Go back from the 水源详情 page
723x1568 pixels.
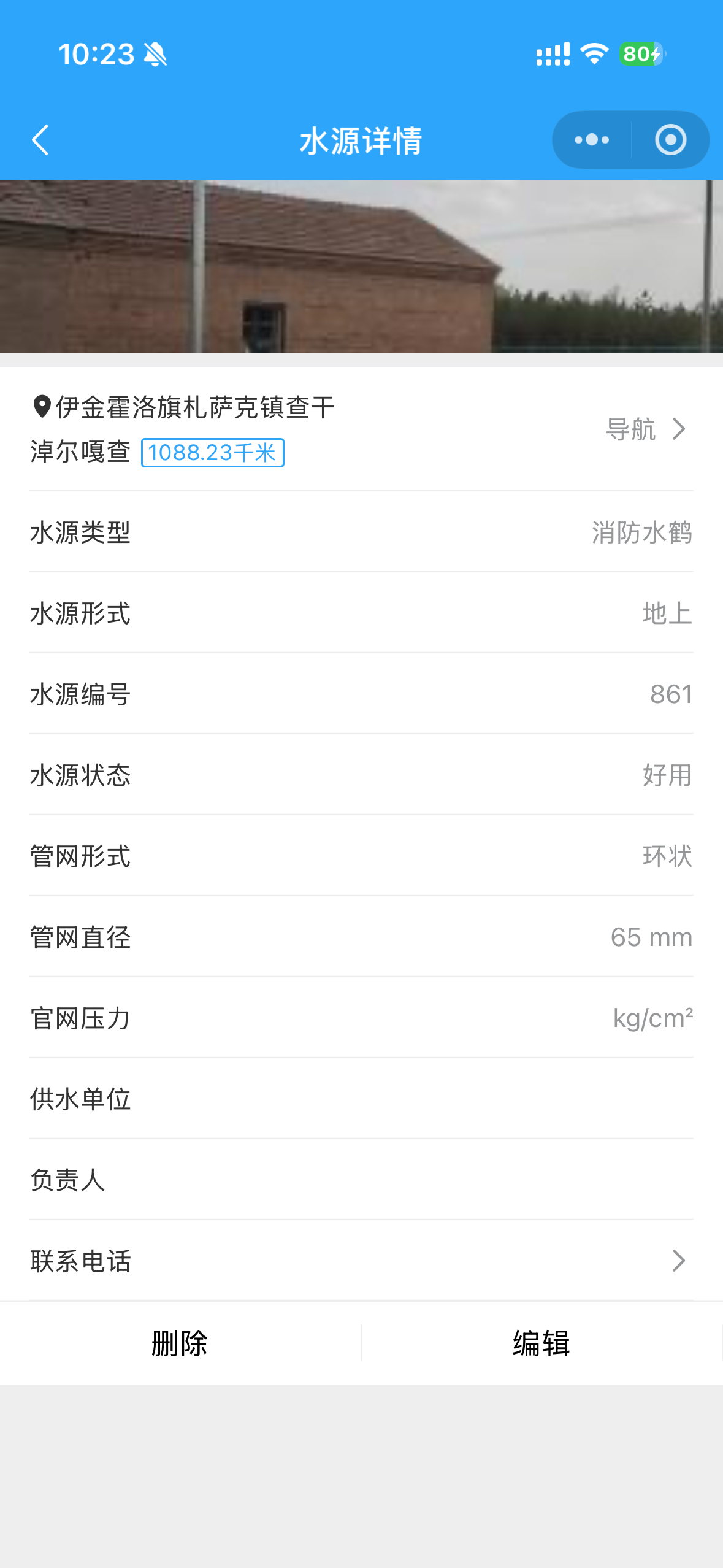(40, 140)
